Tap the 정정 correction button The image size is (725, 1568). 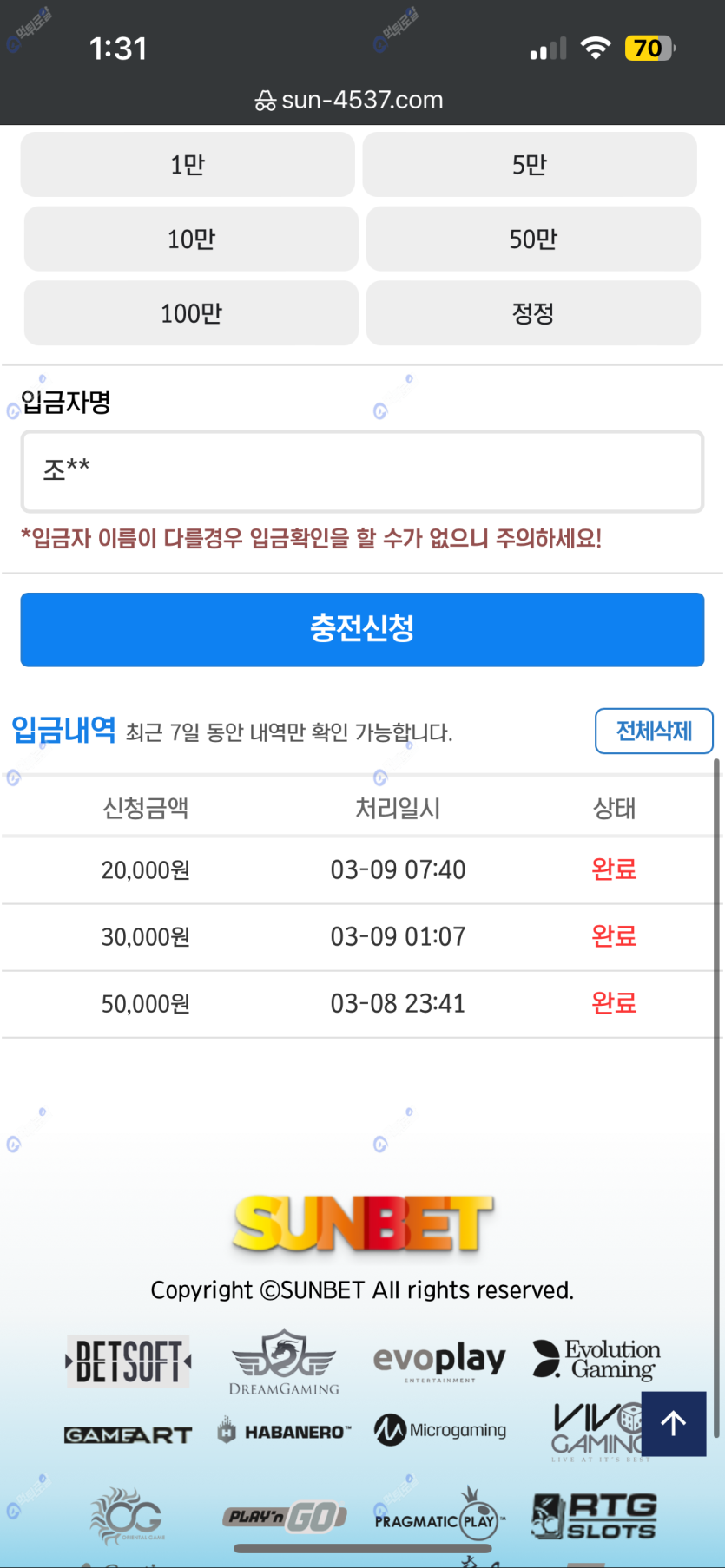click(533, 313)
